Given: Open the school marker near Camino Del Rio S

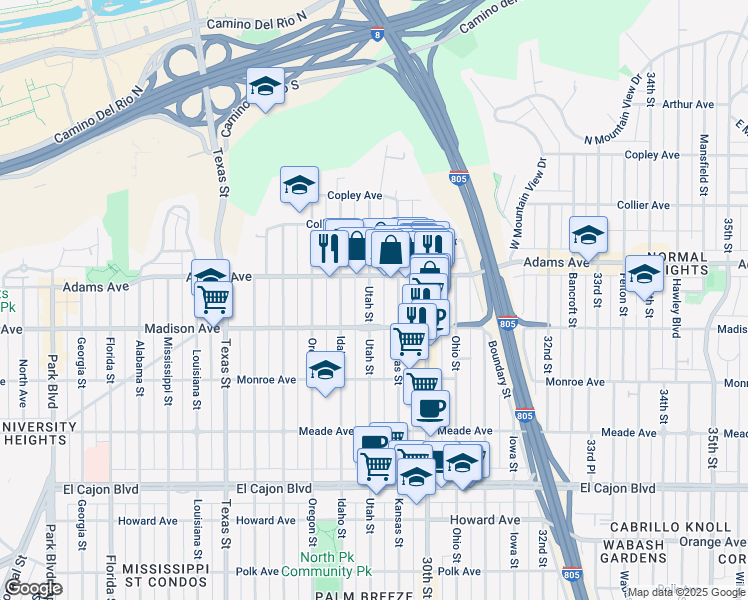Looking at the screenshot, I should [265, 87].
